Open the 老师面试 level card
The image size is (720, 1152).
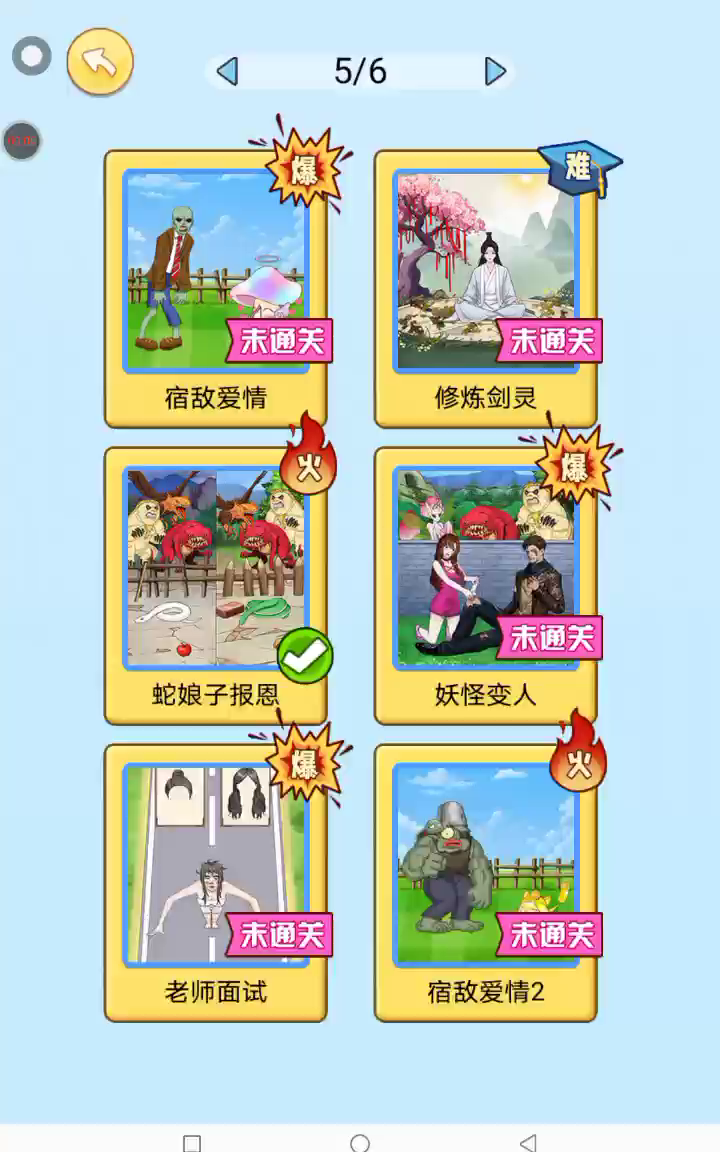[216, 882]
